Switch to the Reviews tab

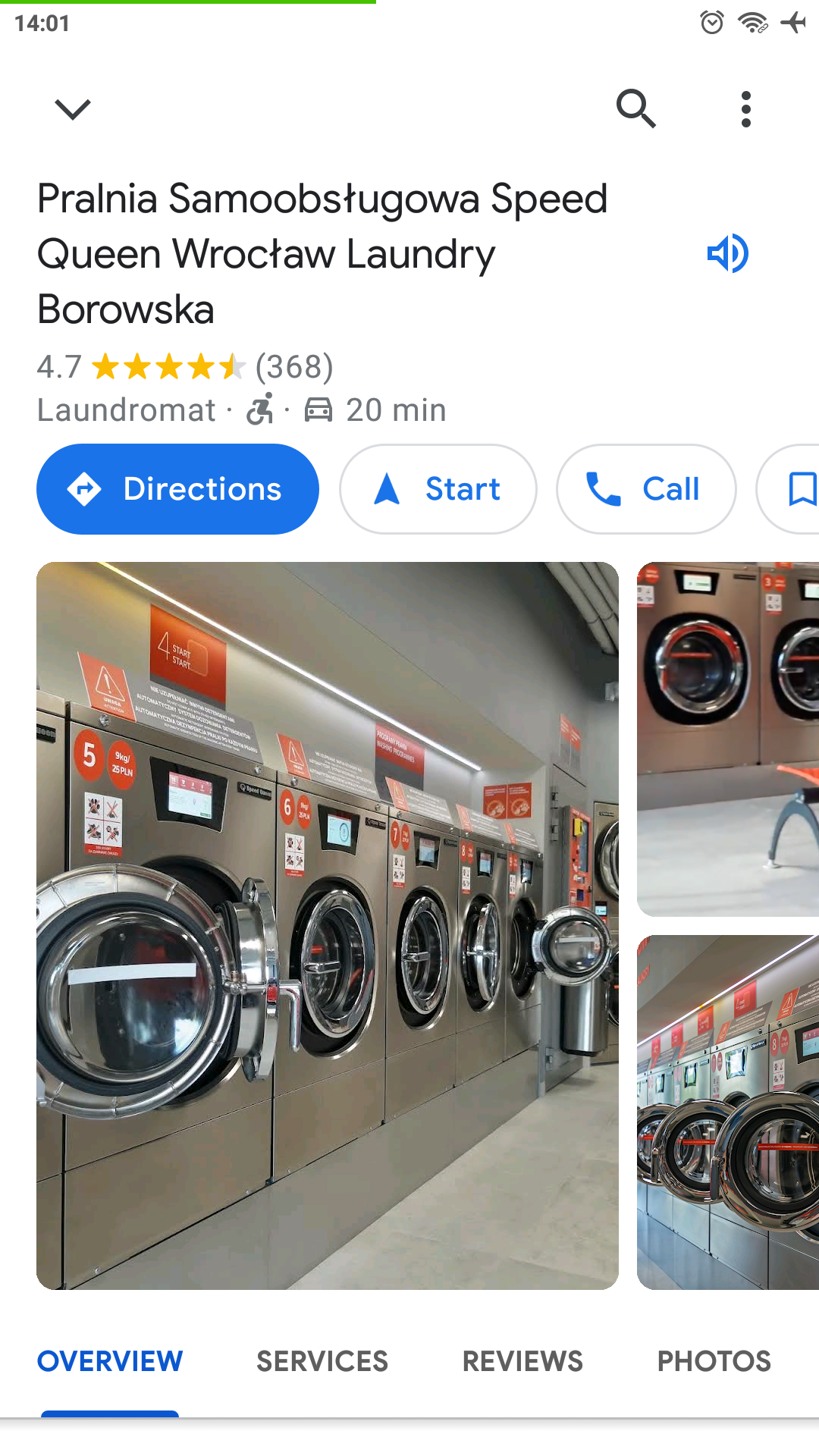[x=522, y=1361]
